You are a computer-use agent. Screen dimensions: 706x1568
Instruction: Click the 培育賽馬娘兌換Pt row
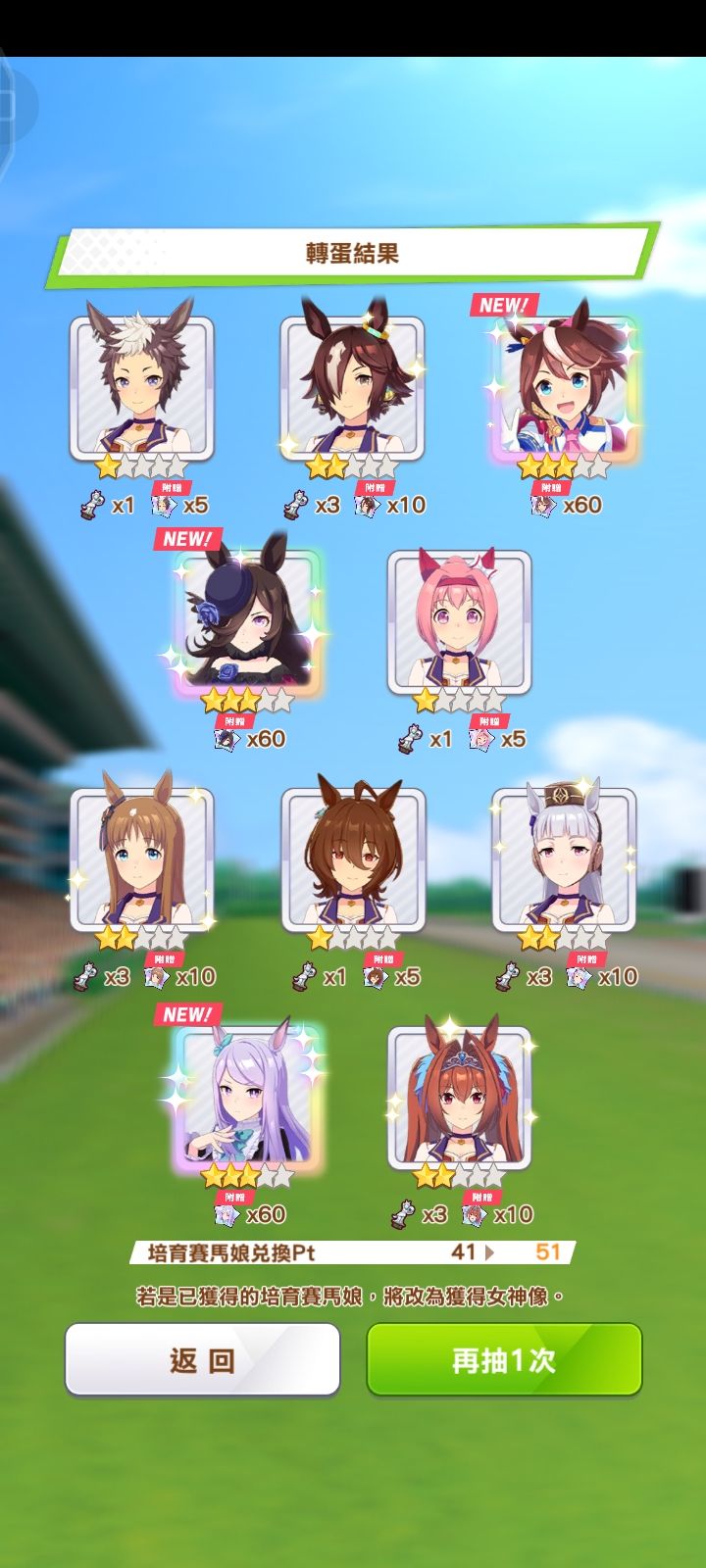(353, 1251)
